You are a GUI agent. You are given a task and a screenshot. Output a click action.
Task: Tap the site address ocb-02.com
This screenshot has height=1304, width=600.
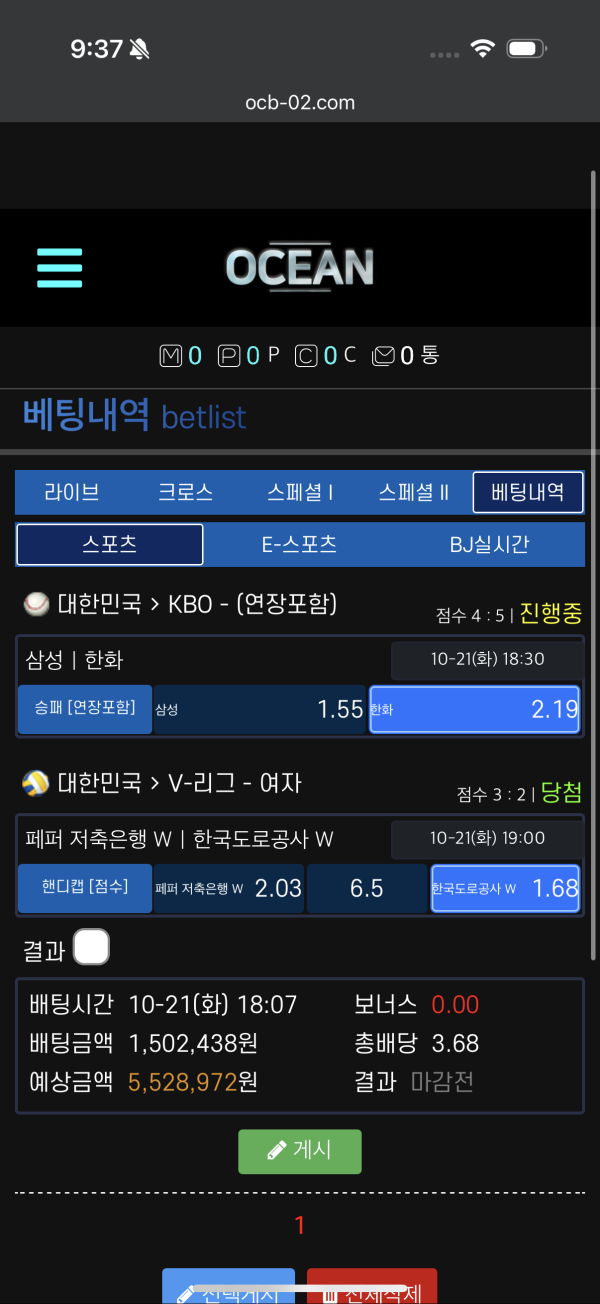tap(300, 102)
